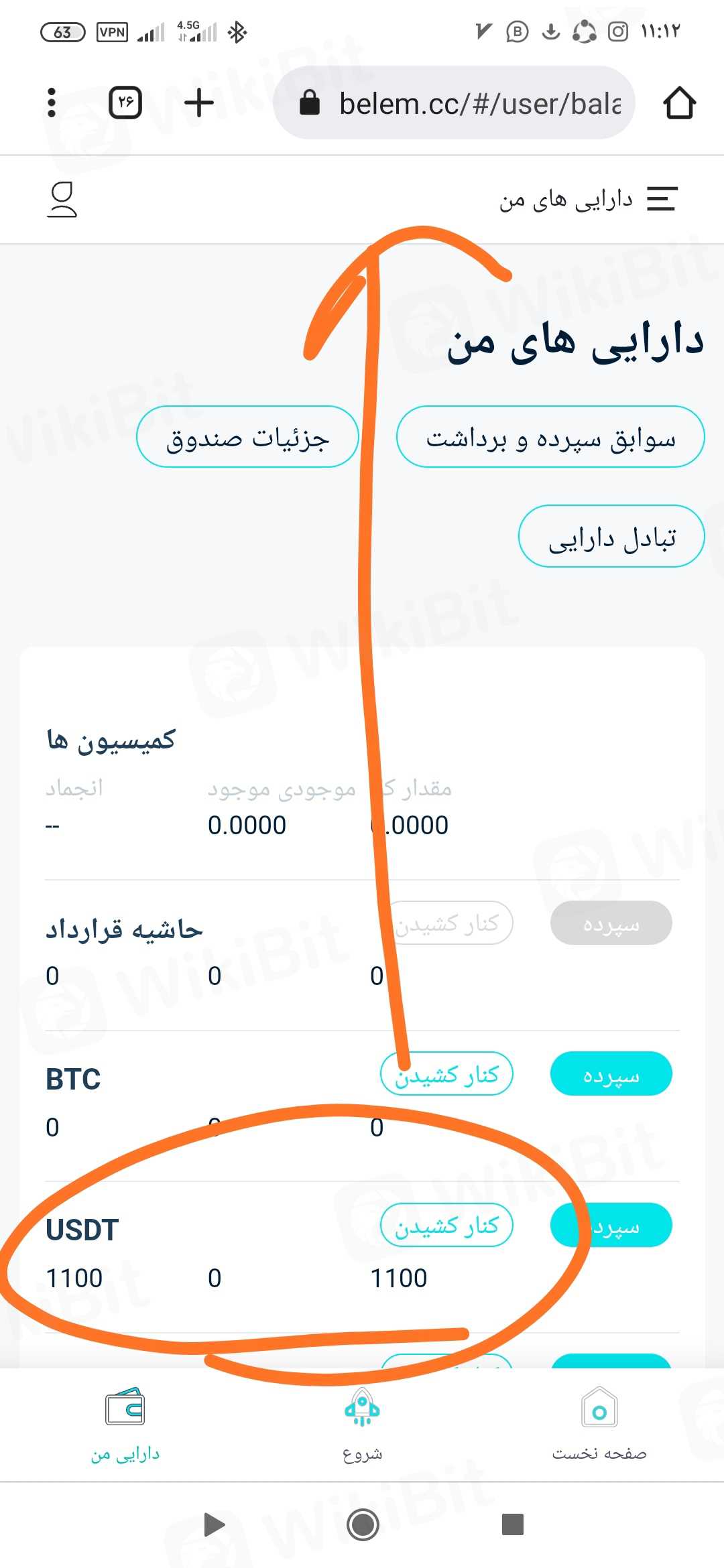The width and height of the screenshot is (724, 1568).
Task: Go to the صفحه نخست tab
Action: click(599, 1423)
